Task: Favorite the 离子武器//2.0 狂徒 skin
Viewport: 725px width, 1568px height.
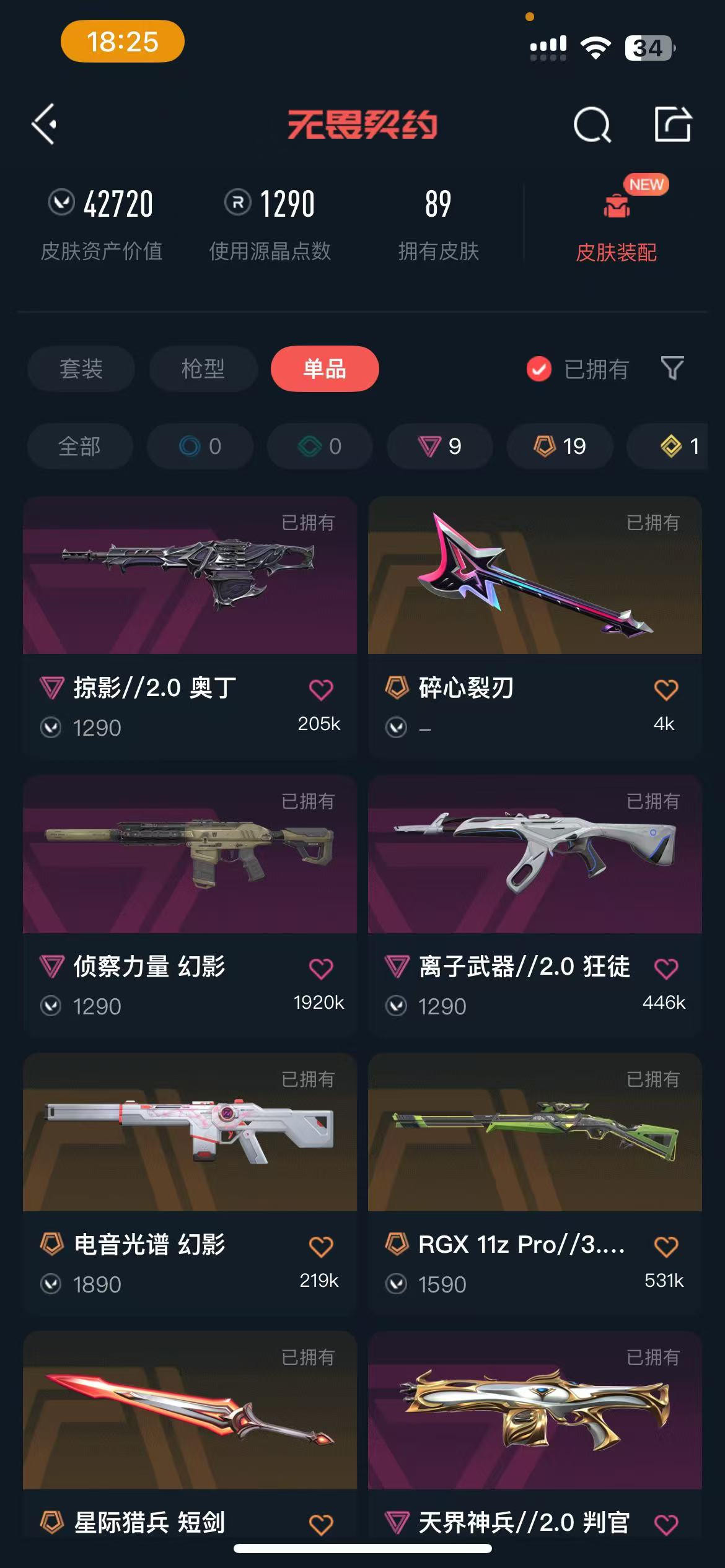Action: (x=666, y=968)
